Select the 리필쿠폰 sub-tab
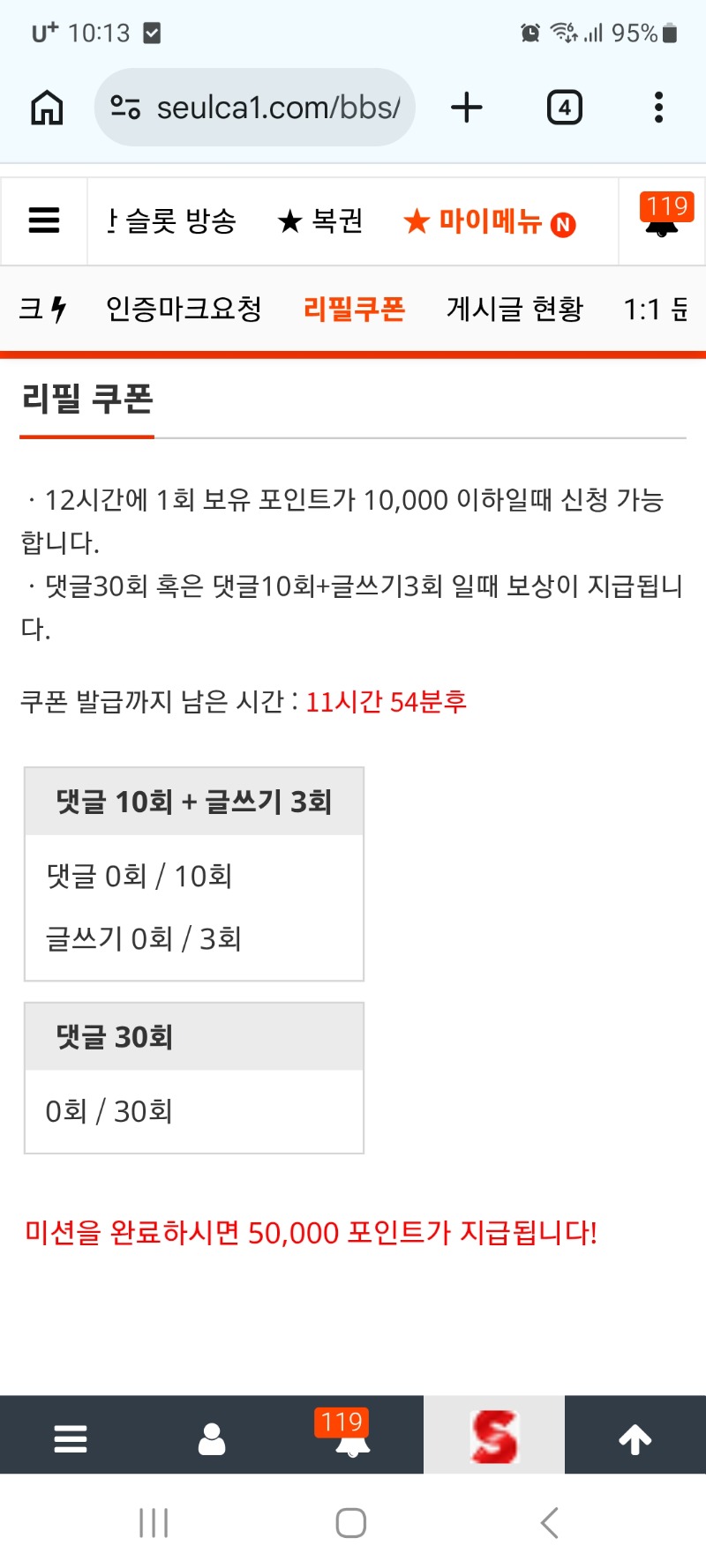 (x=354, y=309)
